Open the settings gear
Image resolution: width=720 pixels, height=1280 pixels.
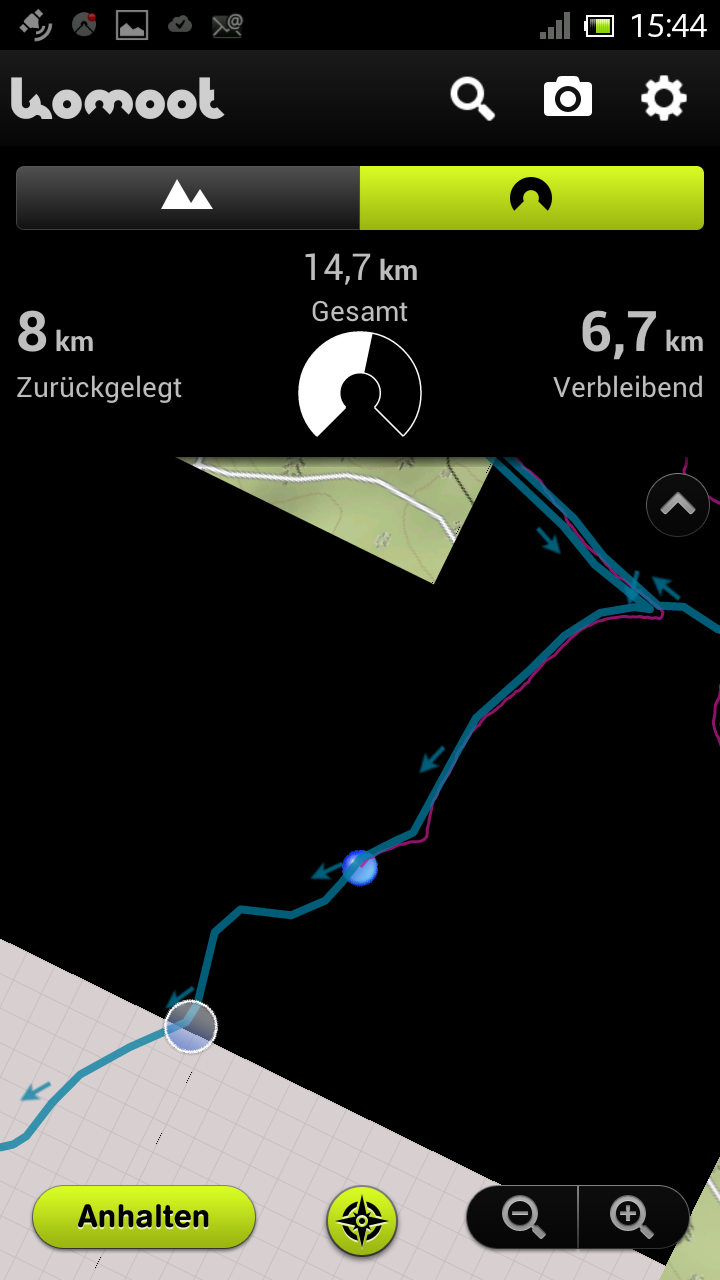(664, 98)
